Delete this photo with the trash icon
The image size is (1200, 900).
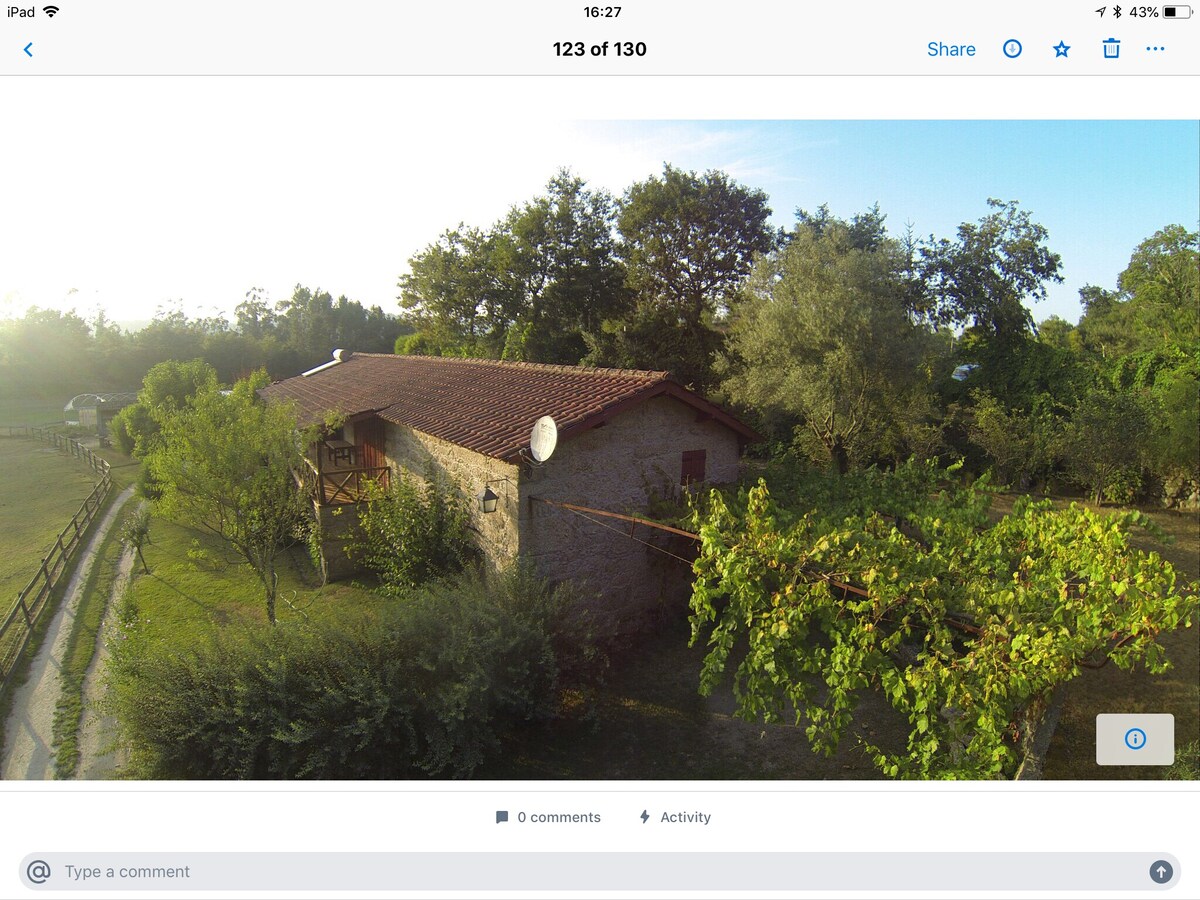point(1111,49)
